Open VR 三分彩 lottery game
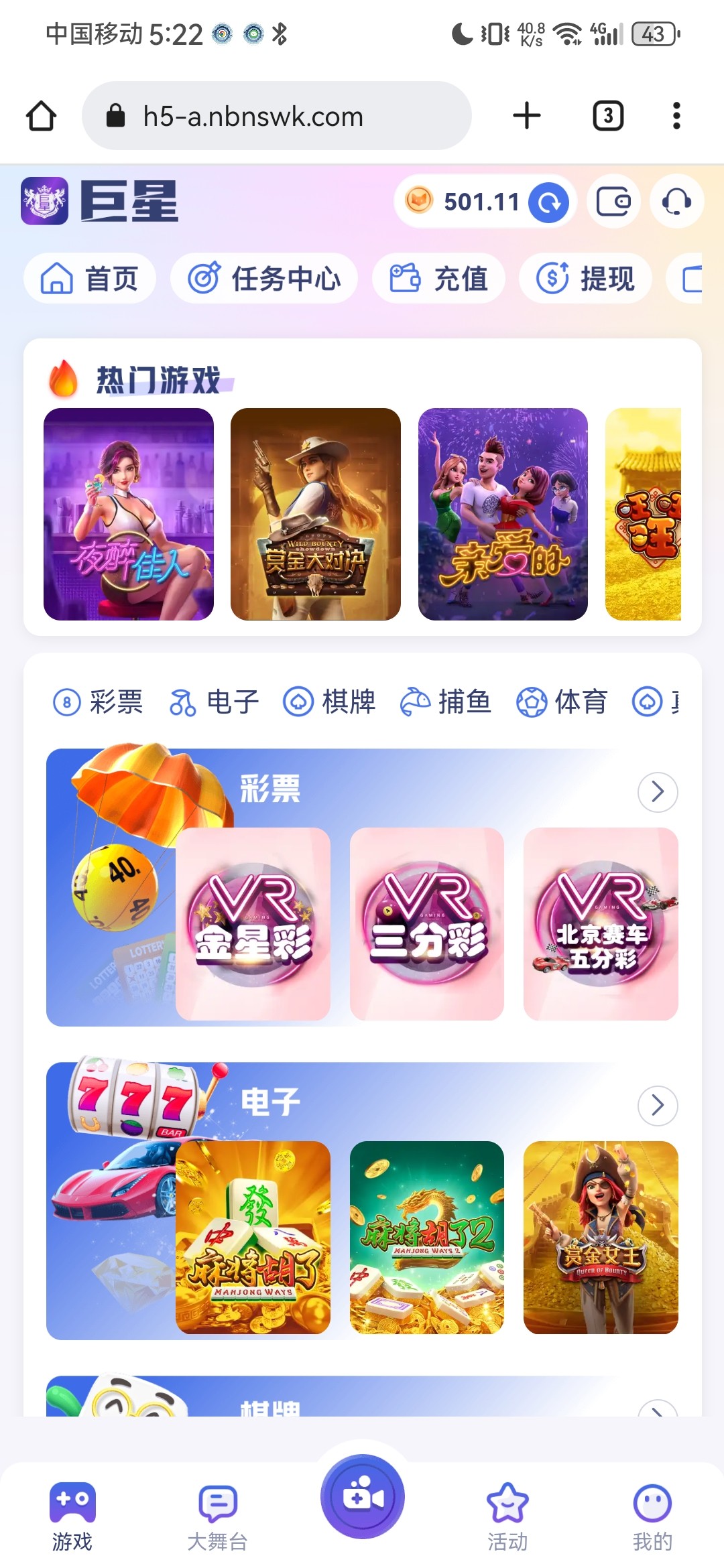 [x=427, y=924]
